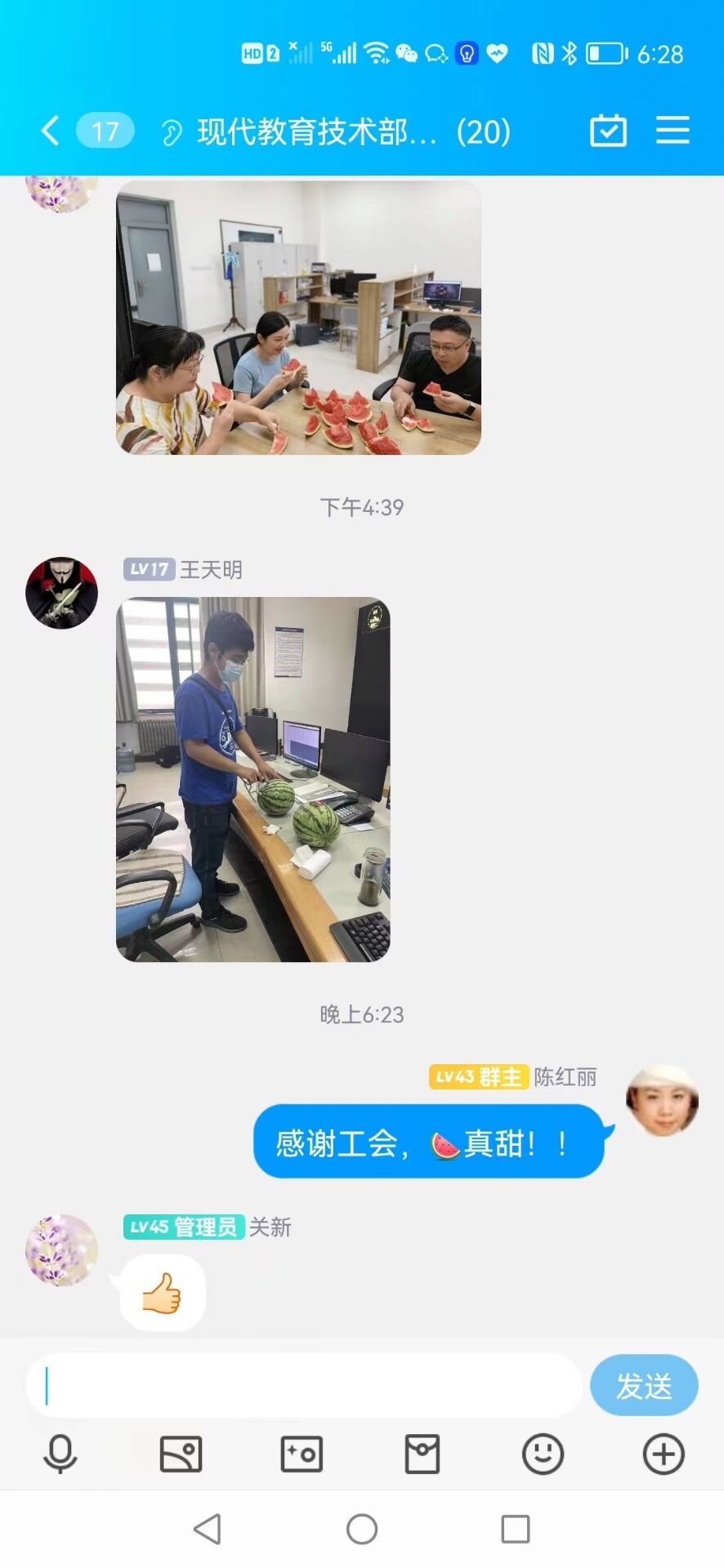This screenshot has height=1568, width=724.
Task: Open the red packet icon
Action: [422, 1454]
